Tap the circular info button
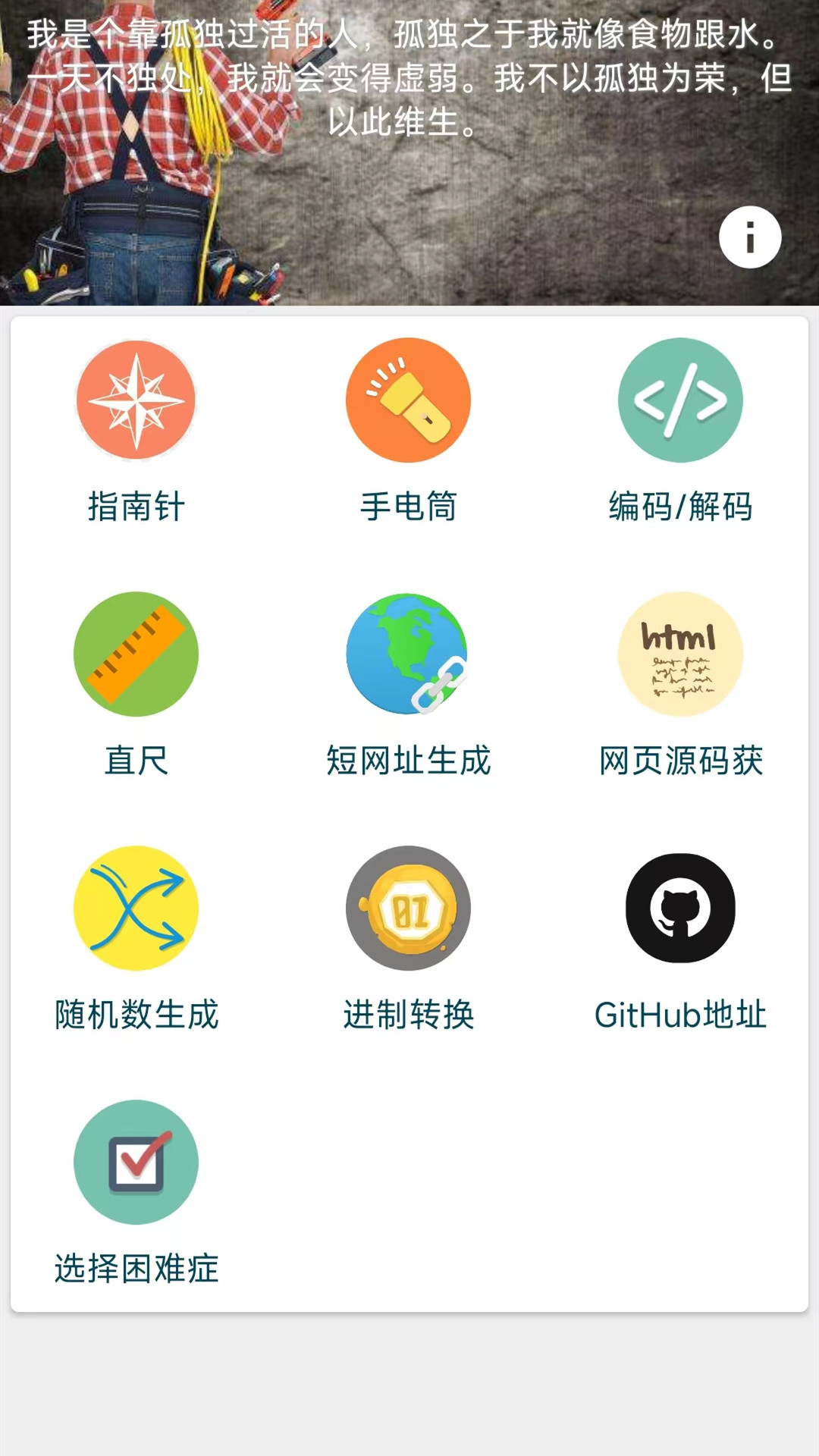819x1456 pixels. [750, 237]
